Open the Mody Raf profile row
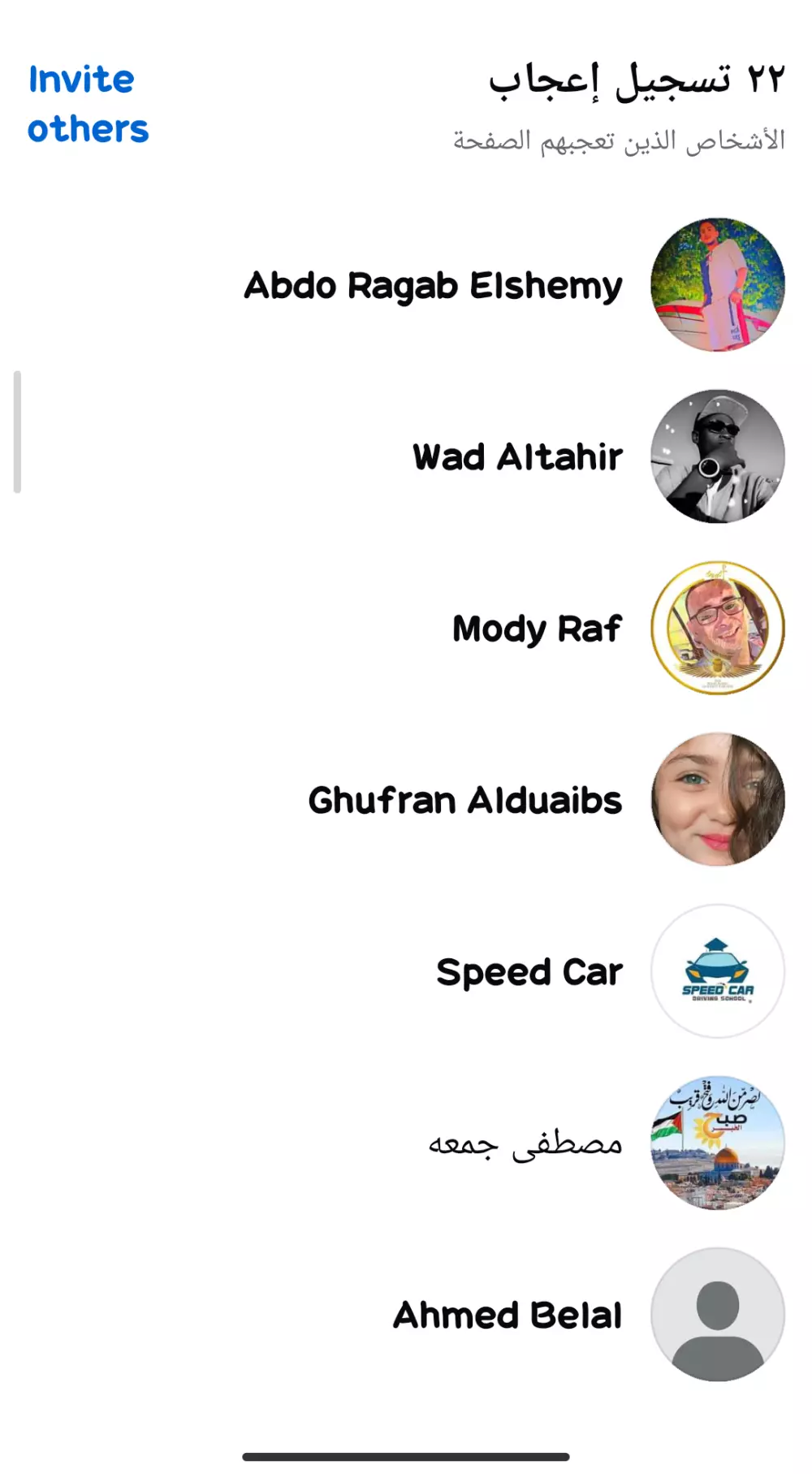This screenshot has width=812, height=1474. (x=537, y=629)
